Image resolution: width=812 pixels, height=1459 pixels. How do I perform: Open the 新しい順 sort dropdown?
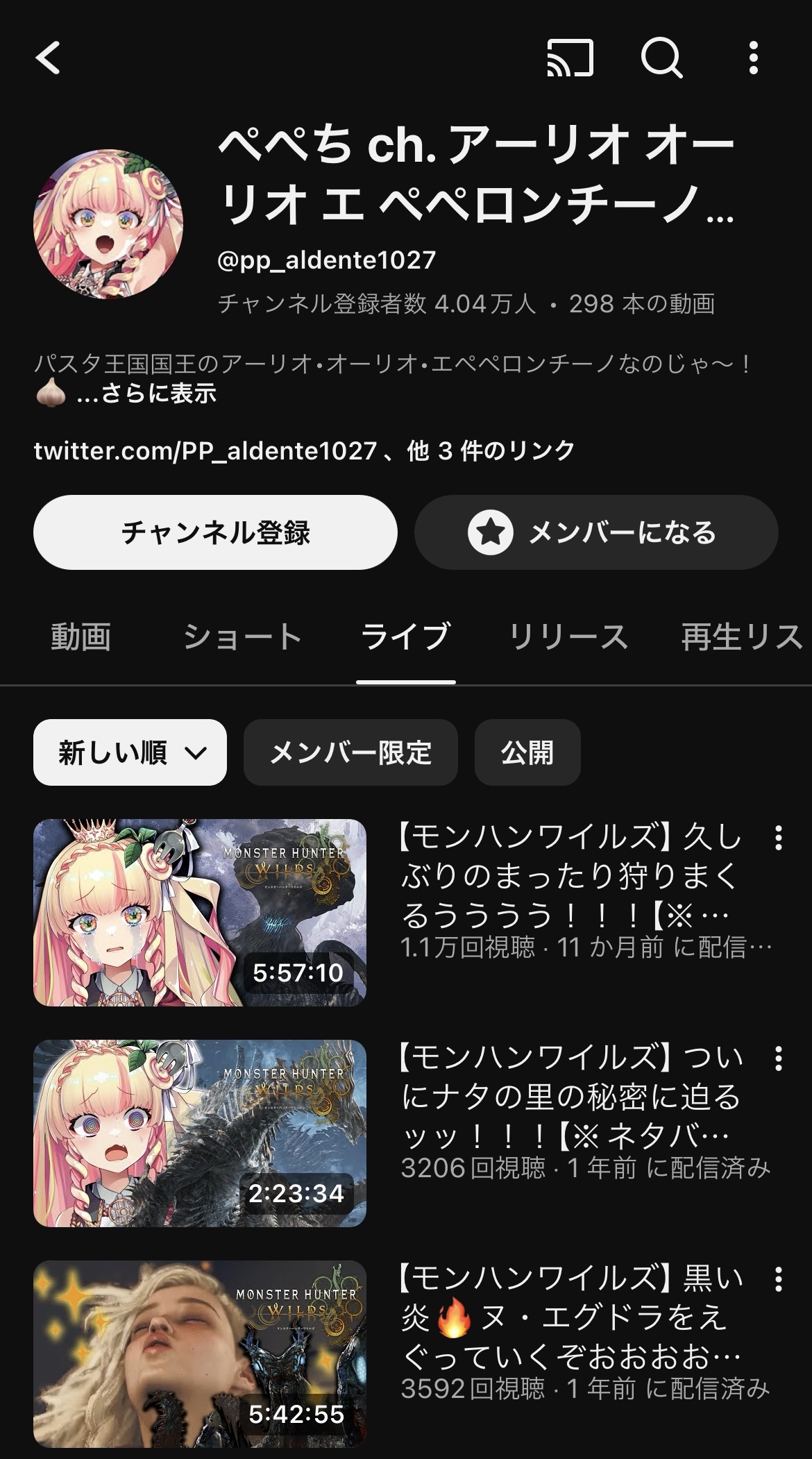[x=130, y=752]
